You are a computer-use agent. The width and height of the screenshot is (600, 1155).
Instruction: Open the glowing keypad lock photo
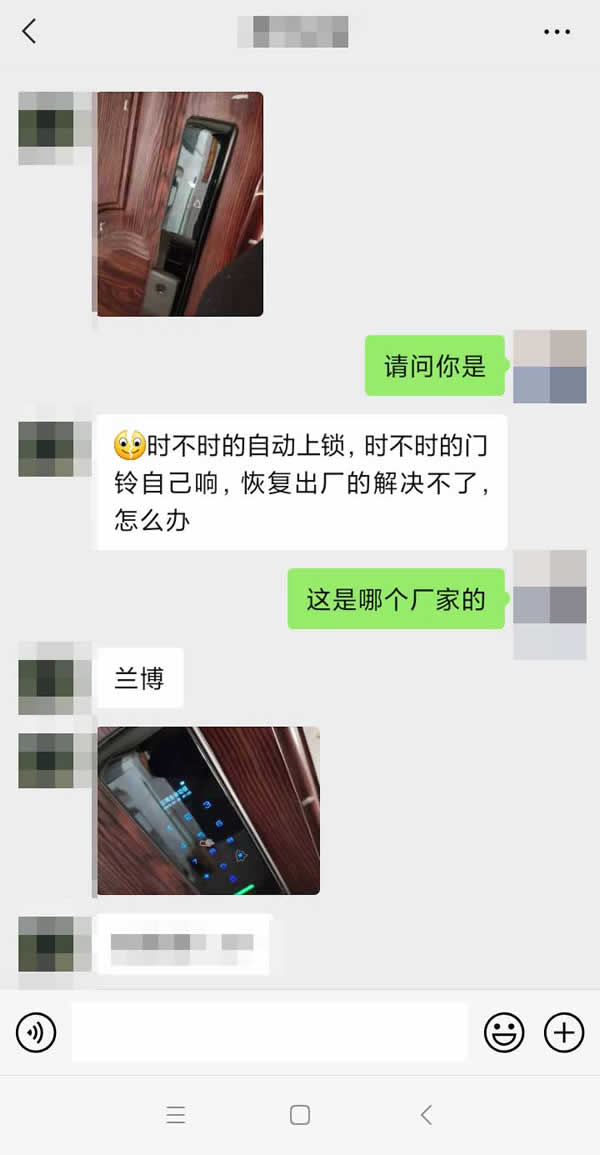coord(208,810)
